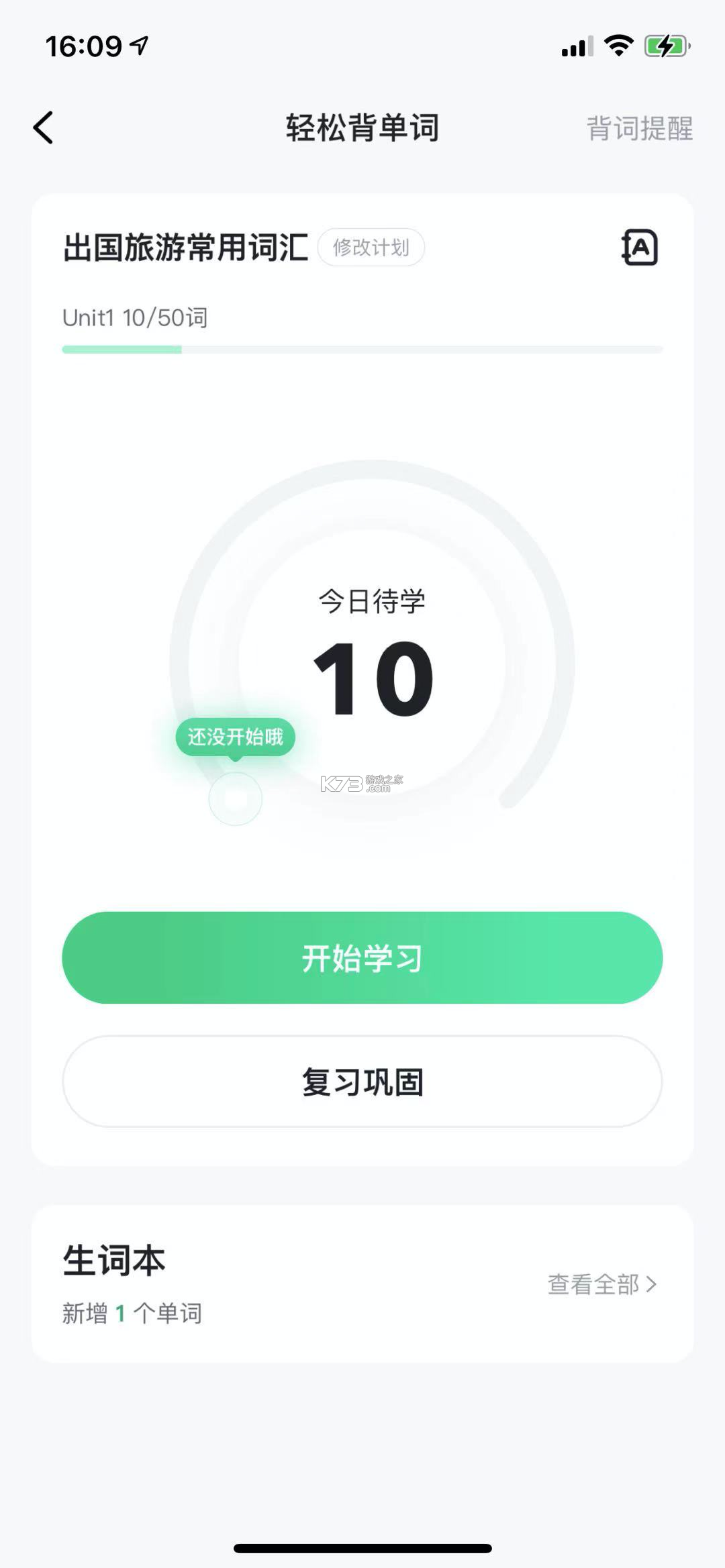Screen dimensions: 725x1568
Task: Tap 复习巩固 to review words
Action: (x=362, y=1082)
